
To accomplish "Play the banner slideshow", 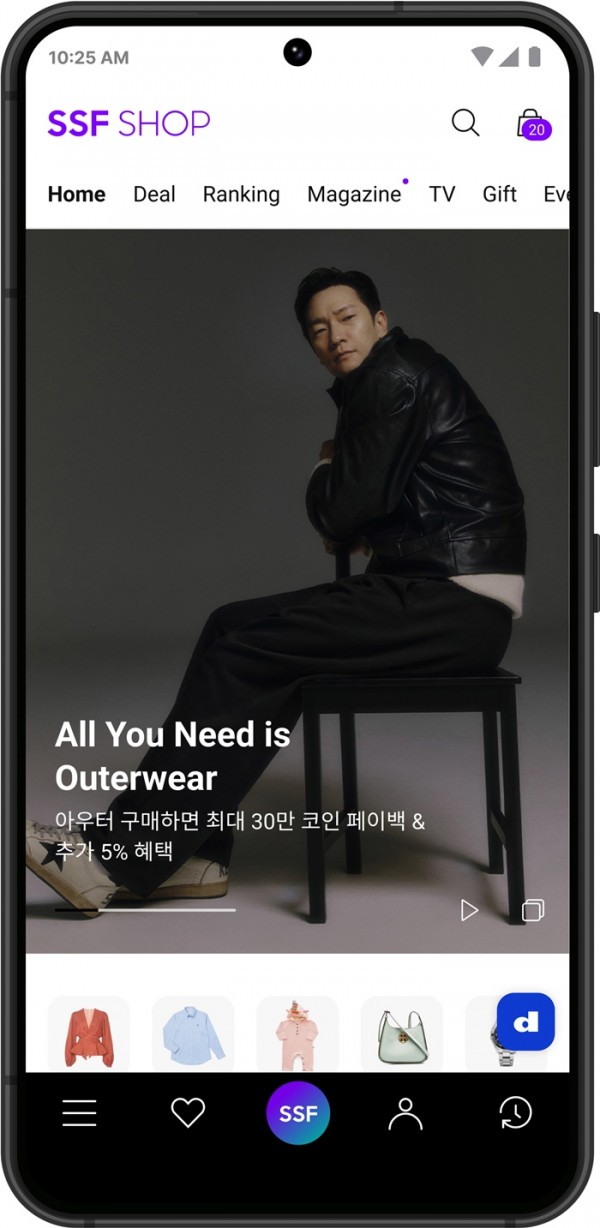I will (469, 910).
